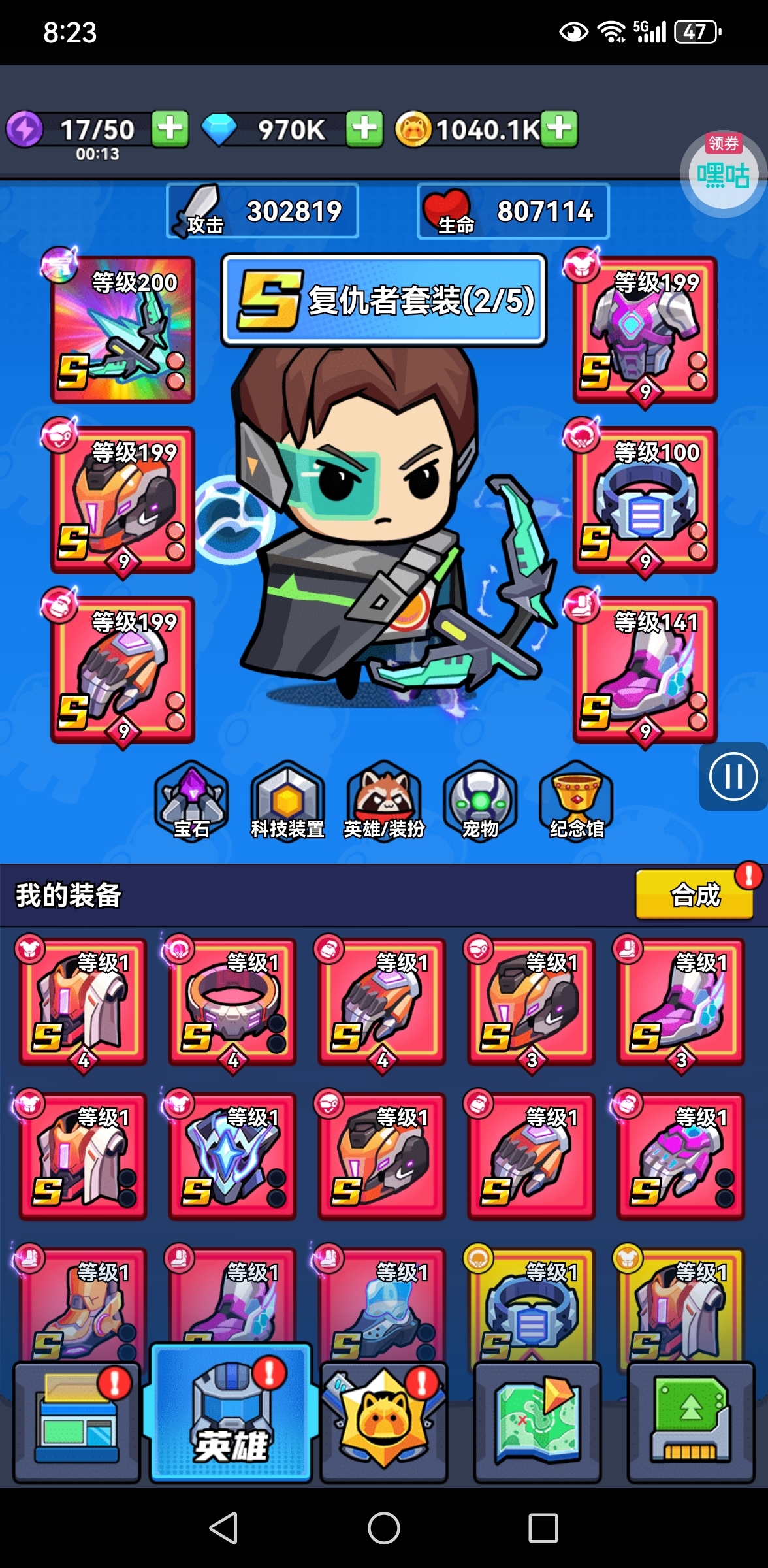The width and height of the screenshot is (768, 1568).
Task: Switch to the shop tab
Action: pos(77,1422)
